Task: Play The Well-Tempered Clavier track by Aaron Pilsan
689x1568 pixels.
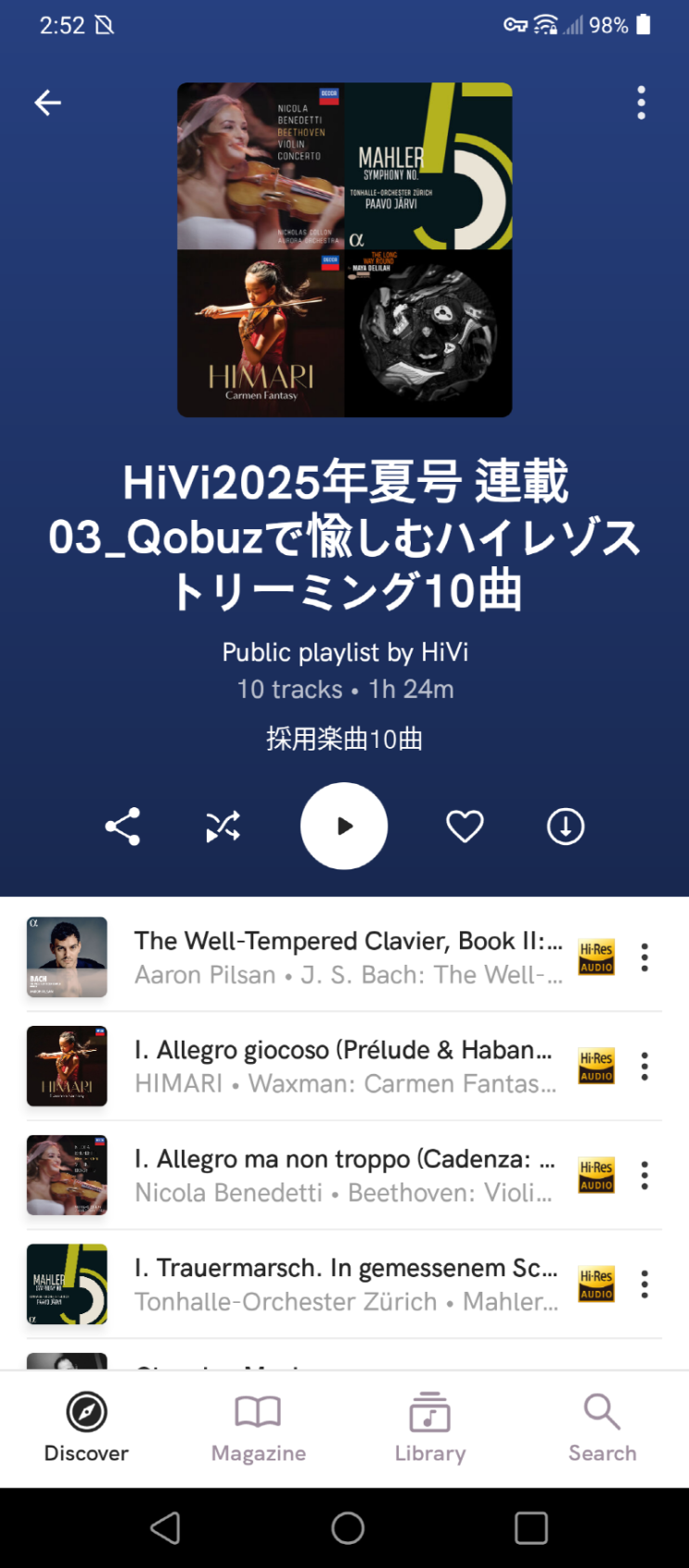Action: pos(344,957)
